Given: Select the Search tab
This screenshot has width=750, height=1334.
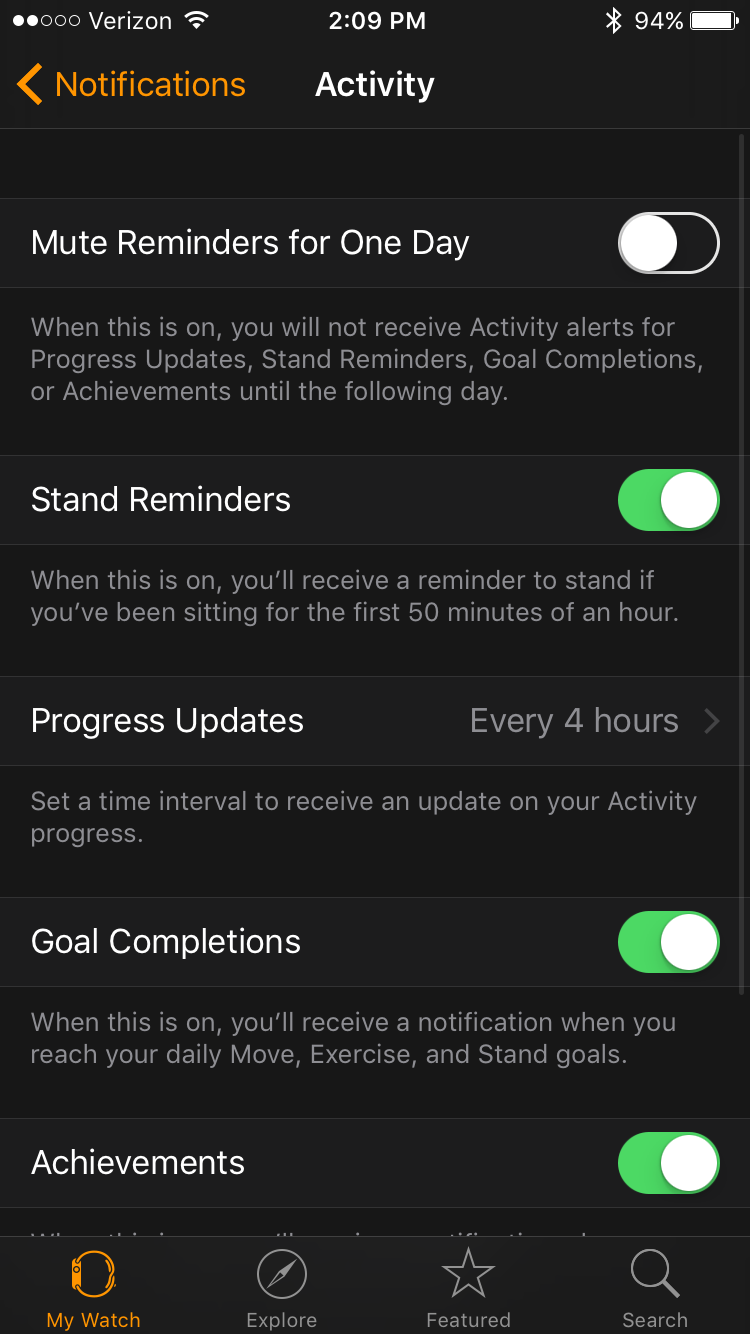Looking at the screenshot, I should point(655,1288).
